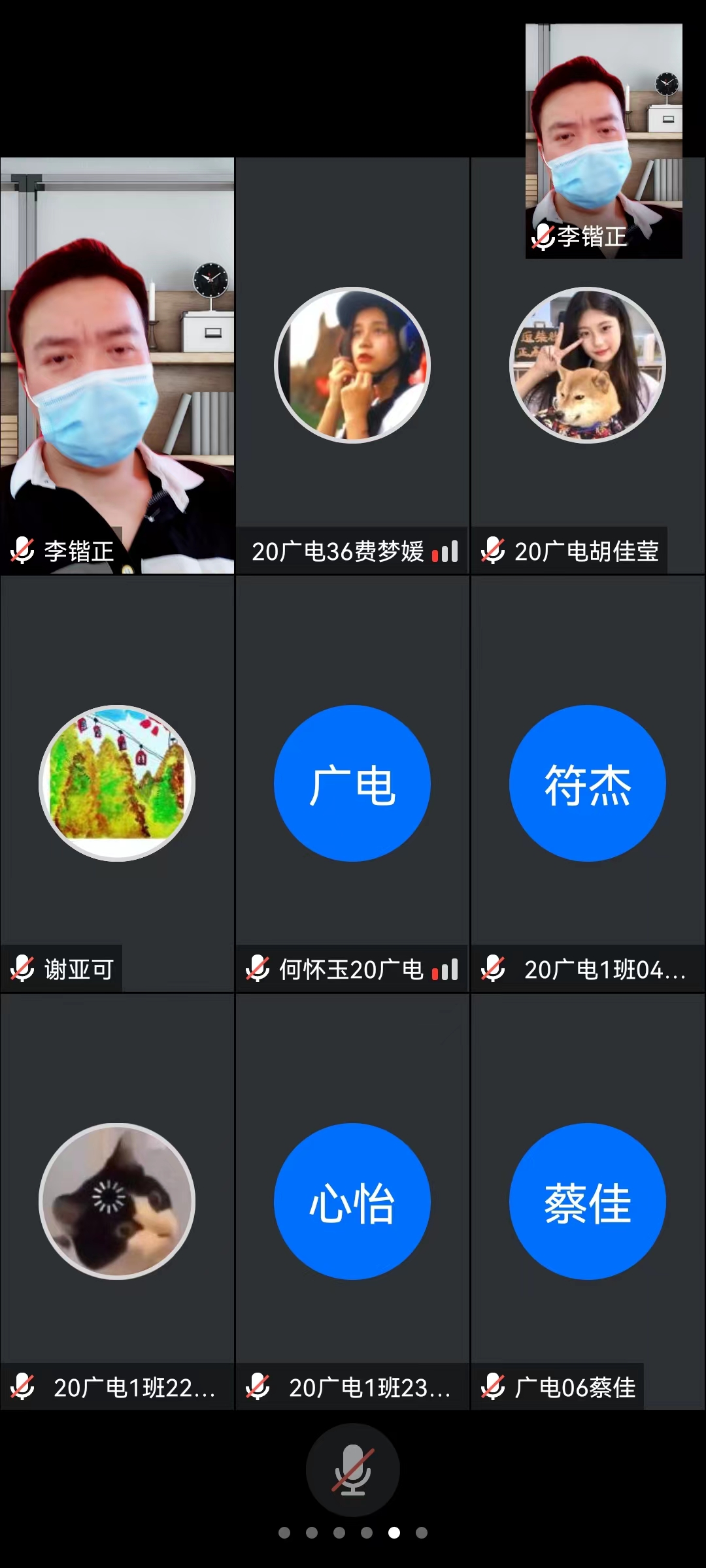Unmute 李锴正 via his mic toggle
Image resolution: width=706 pixels, height=1568 pixels.
click(22, 551)
